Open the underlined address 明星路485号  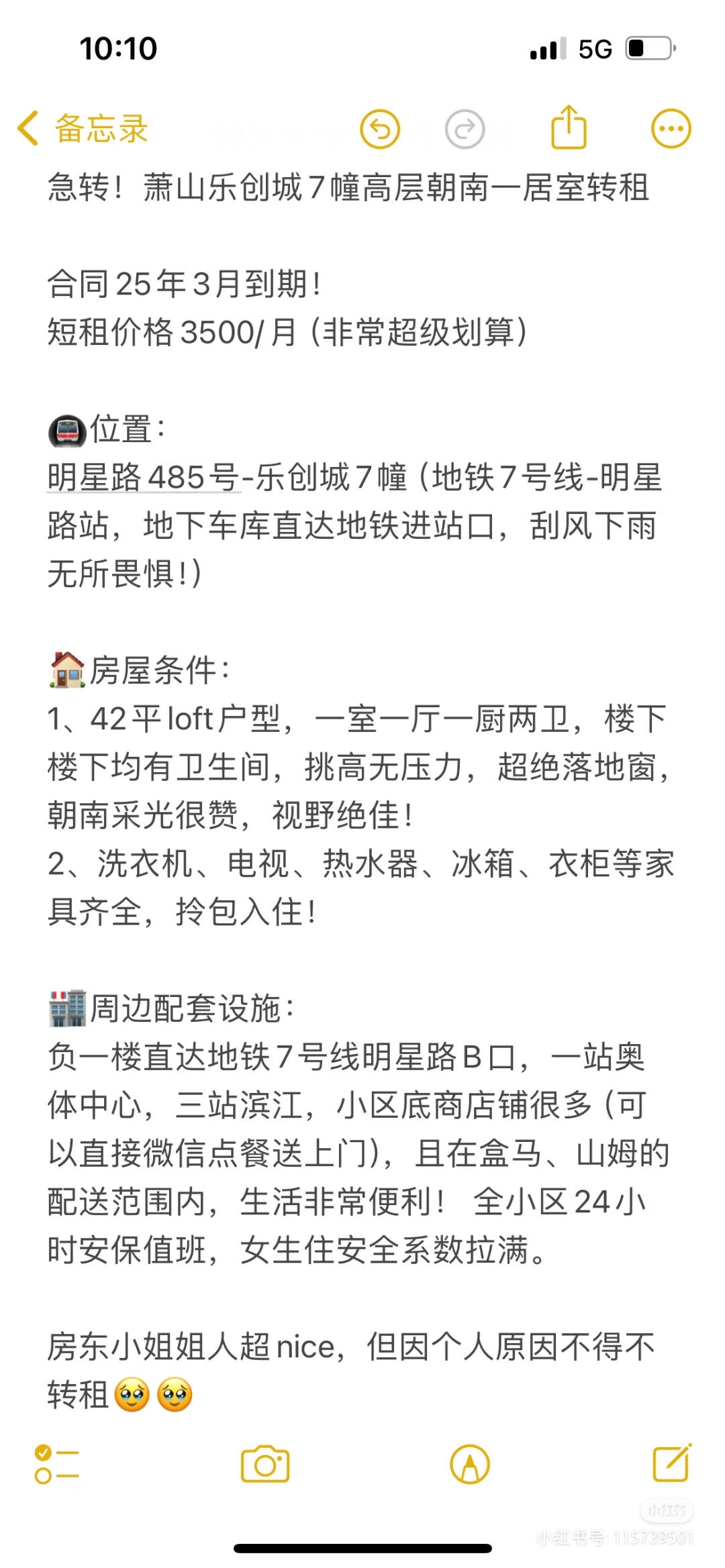point(143,478)
